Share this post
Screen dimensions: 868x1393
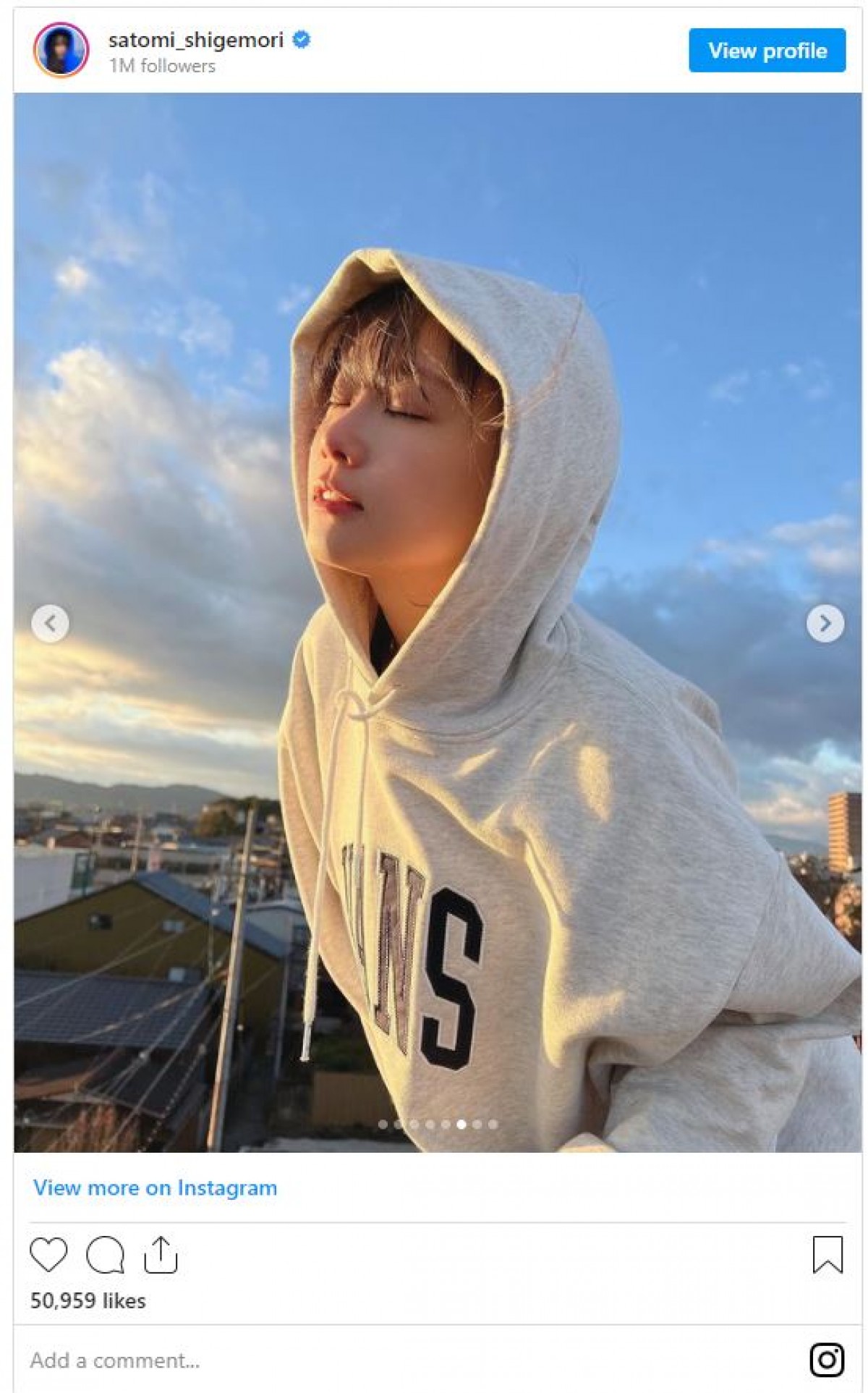(x=161, y=1254)
